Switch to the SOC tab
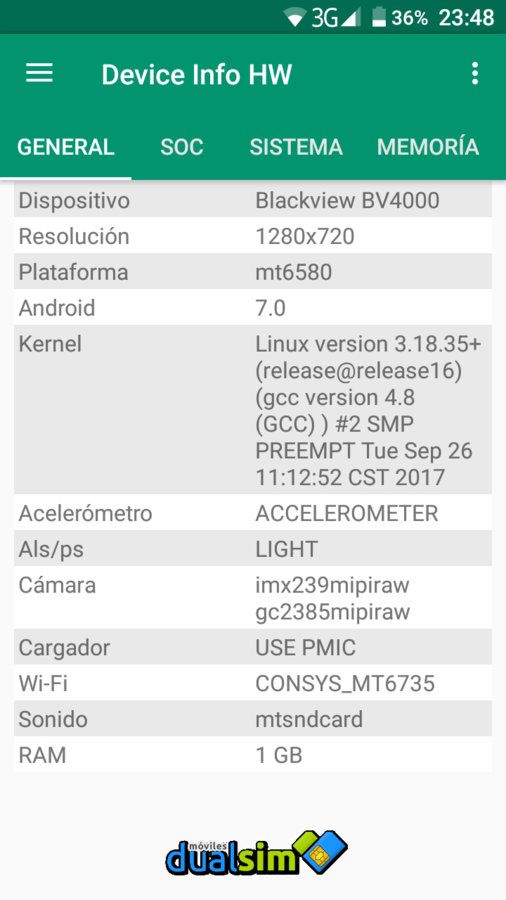Screen dimensions: 506x900 (x=182, y=147)
